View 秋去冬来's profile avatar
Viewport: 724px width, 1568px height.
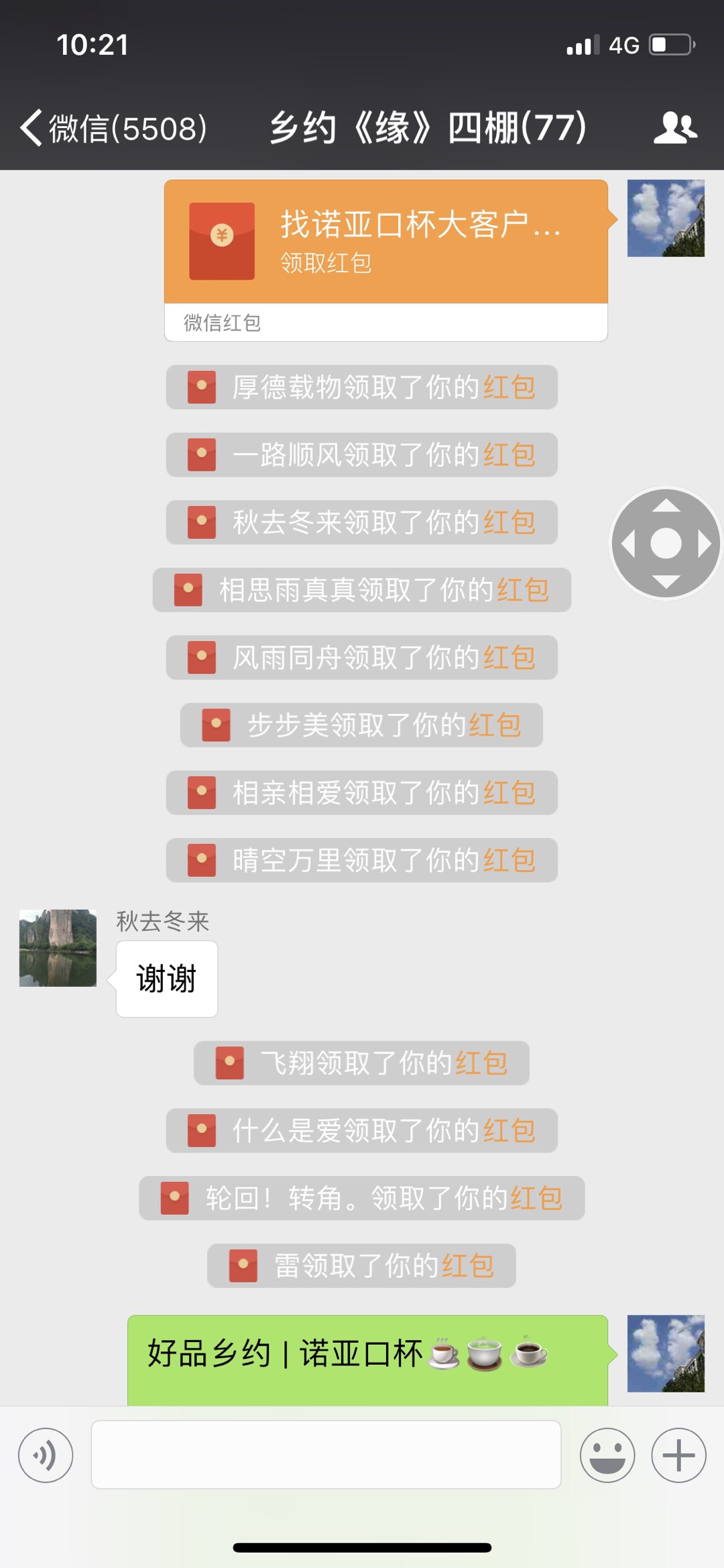pos(58,948)
